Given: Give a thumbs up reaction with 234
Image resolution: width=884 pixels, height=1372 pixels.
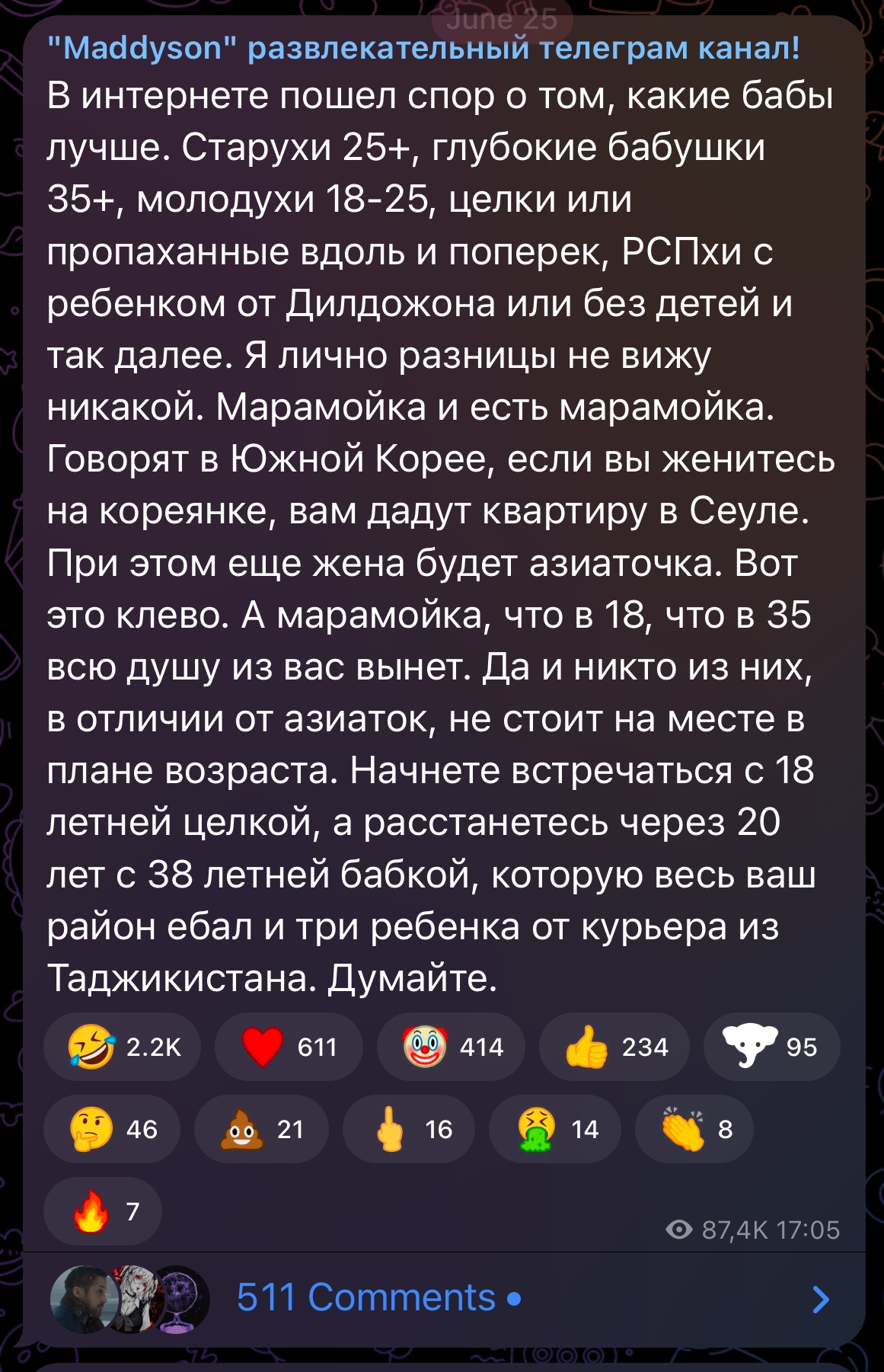Looking at the screenshot, I should coord(614,1046).
